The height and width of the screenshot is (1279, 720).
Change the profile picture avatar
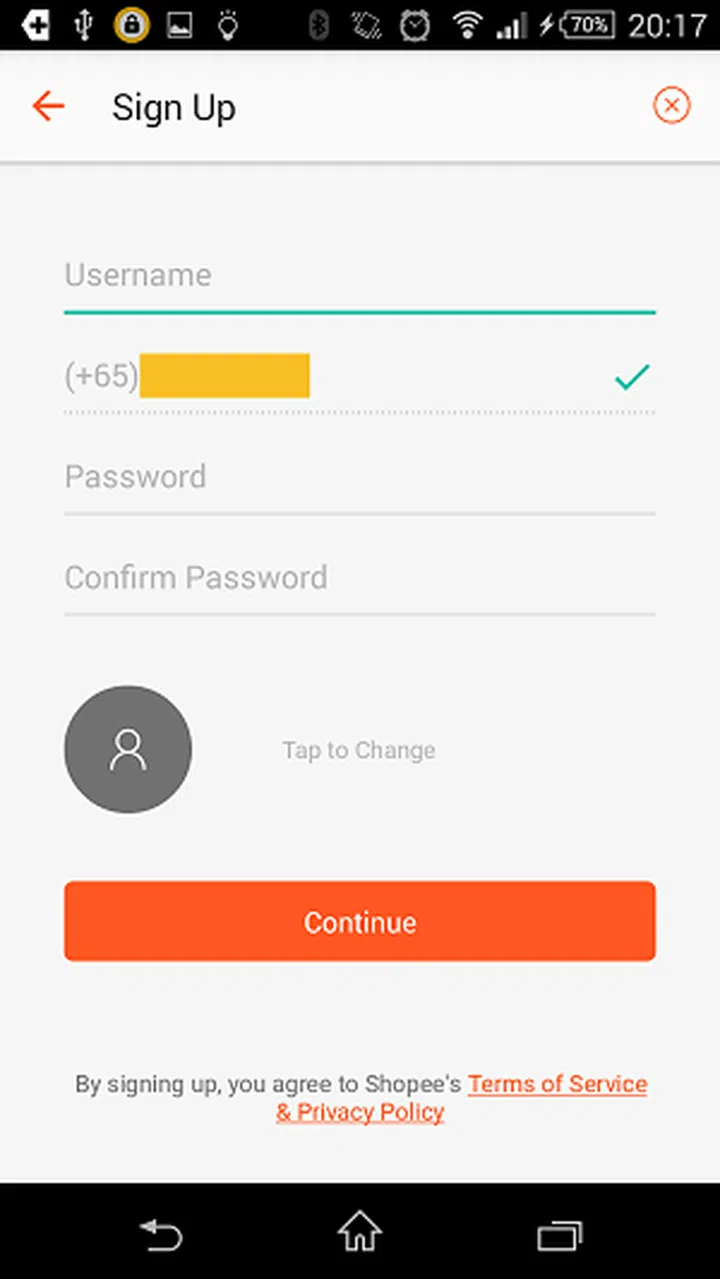[128, 749]
